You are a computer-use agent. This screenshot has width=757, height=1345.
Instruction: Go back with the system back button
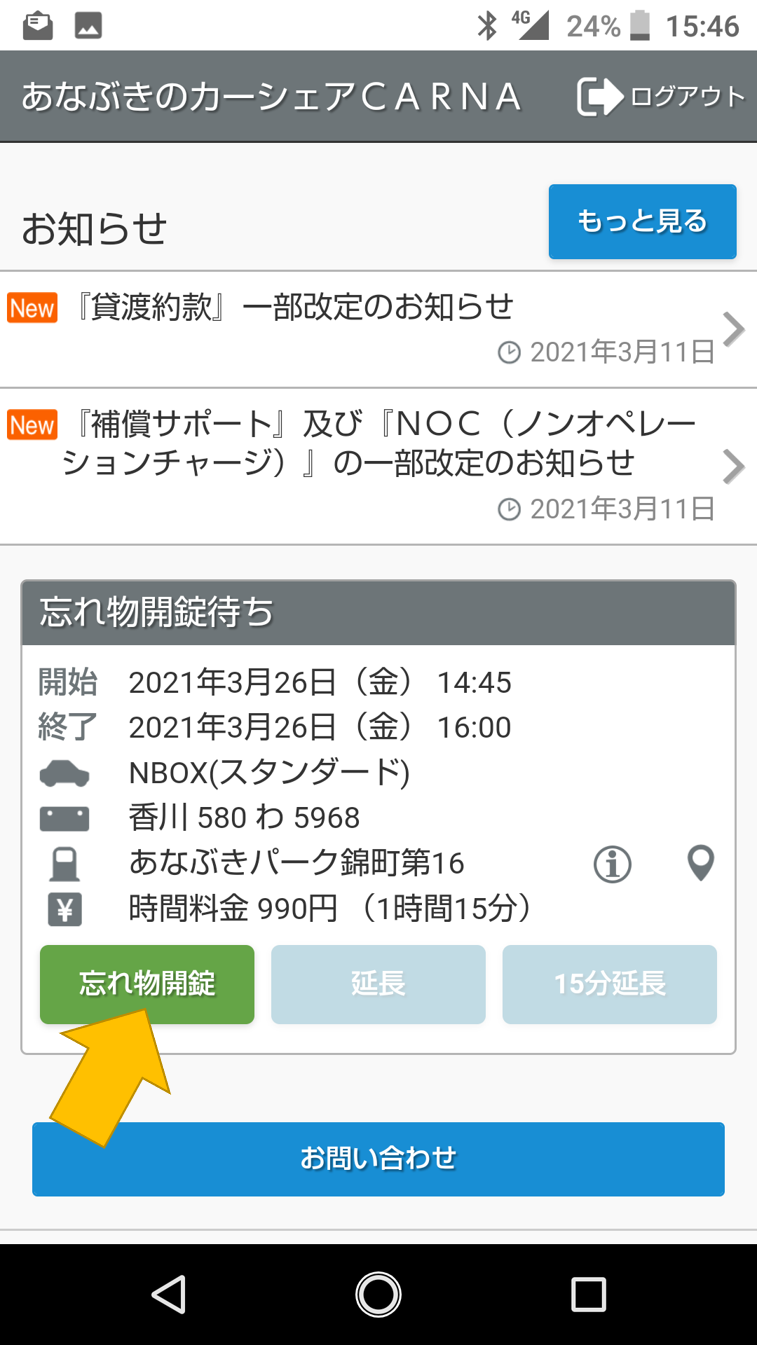point(169,1294)
